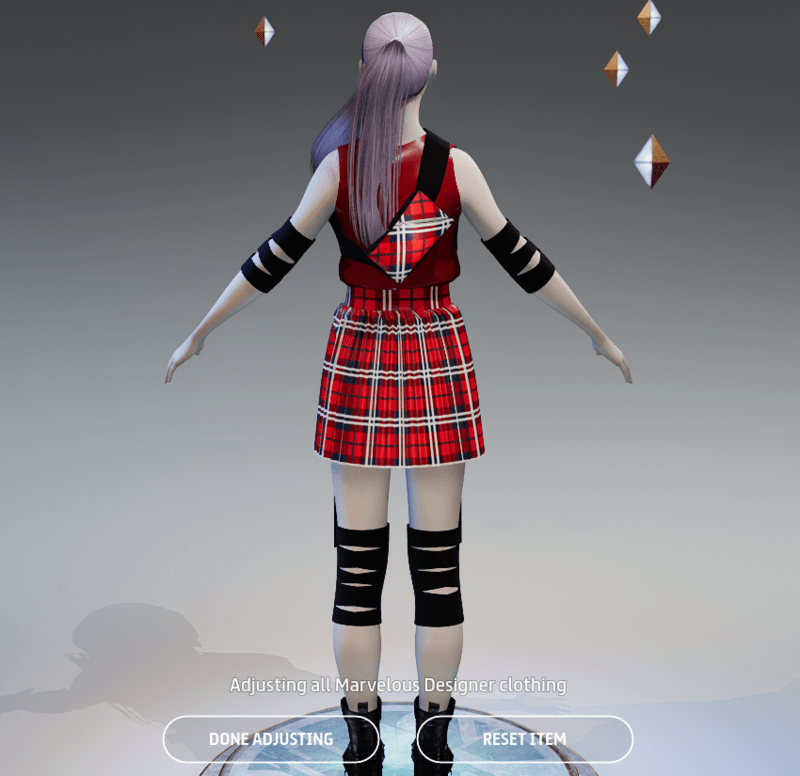
Task: Reset the item with Reset Item
Action: (x=525, y=739)
